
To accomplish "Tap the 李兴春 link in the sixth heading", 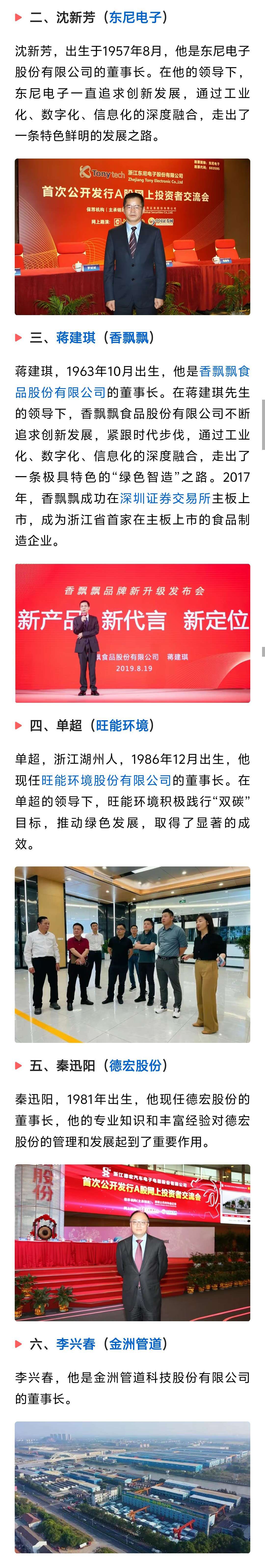I will click(76, 1343).
